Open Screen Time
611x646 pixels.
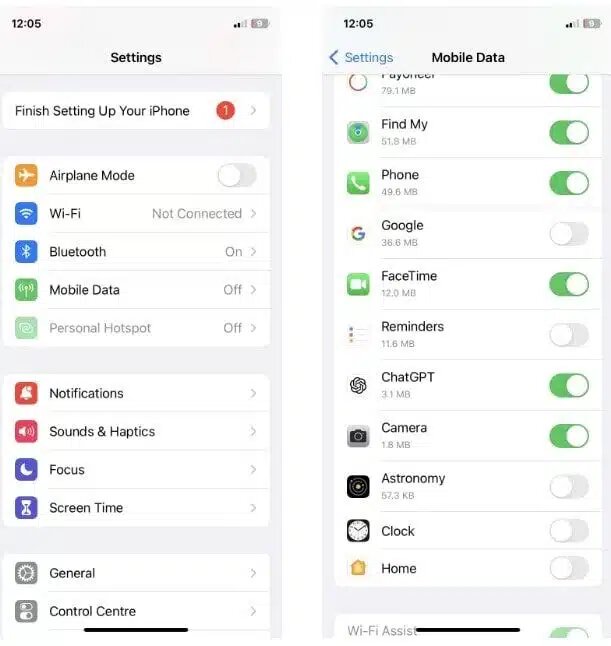[135, 508]
